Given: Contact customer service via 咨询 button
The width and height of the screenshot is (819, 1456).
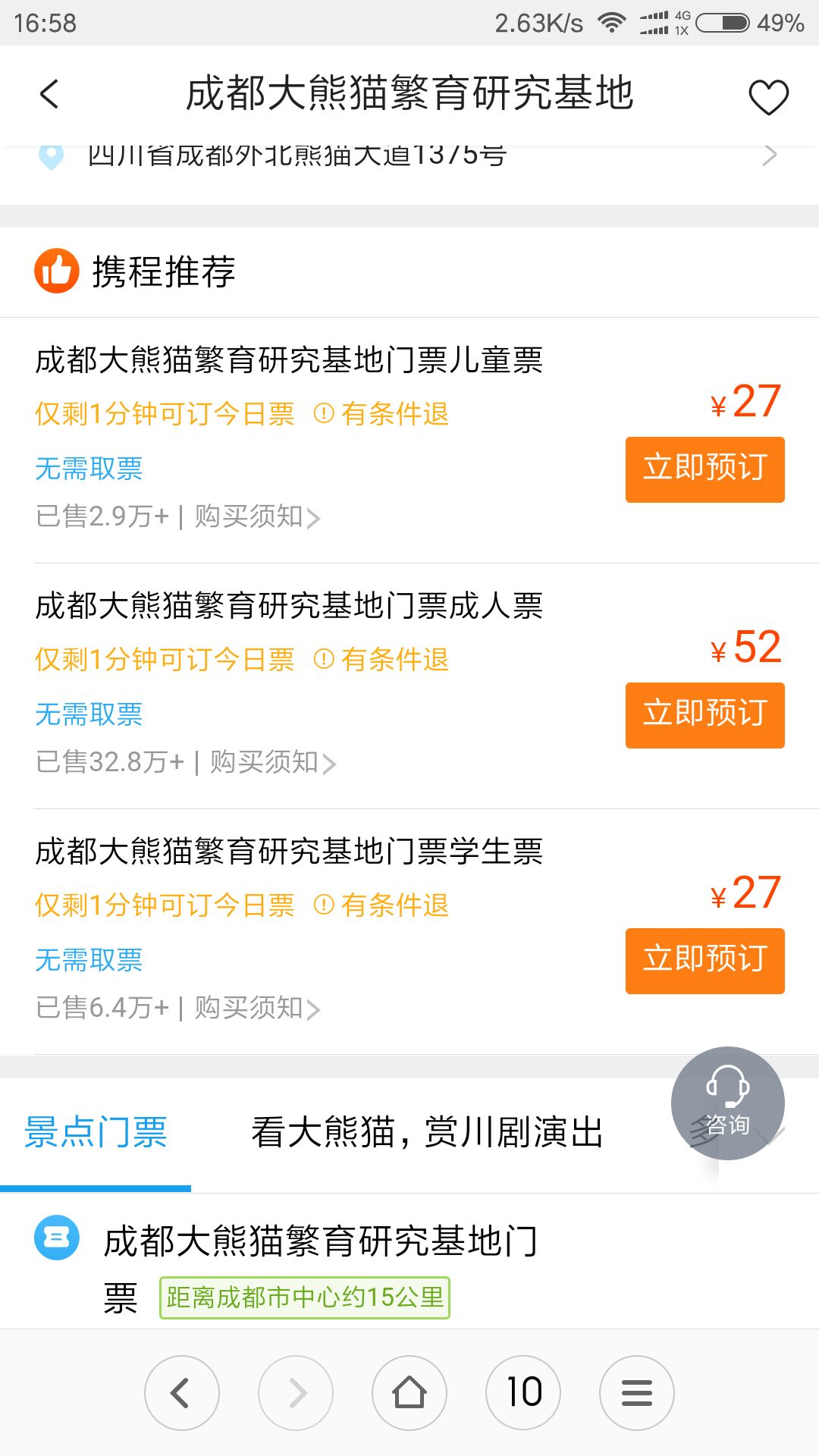Looking at the screenshot, I should 727,1103.
